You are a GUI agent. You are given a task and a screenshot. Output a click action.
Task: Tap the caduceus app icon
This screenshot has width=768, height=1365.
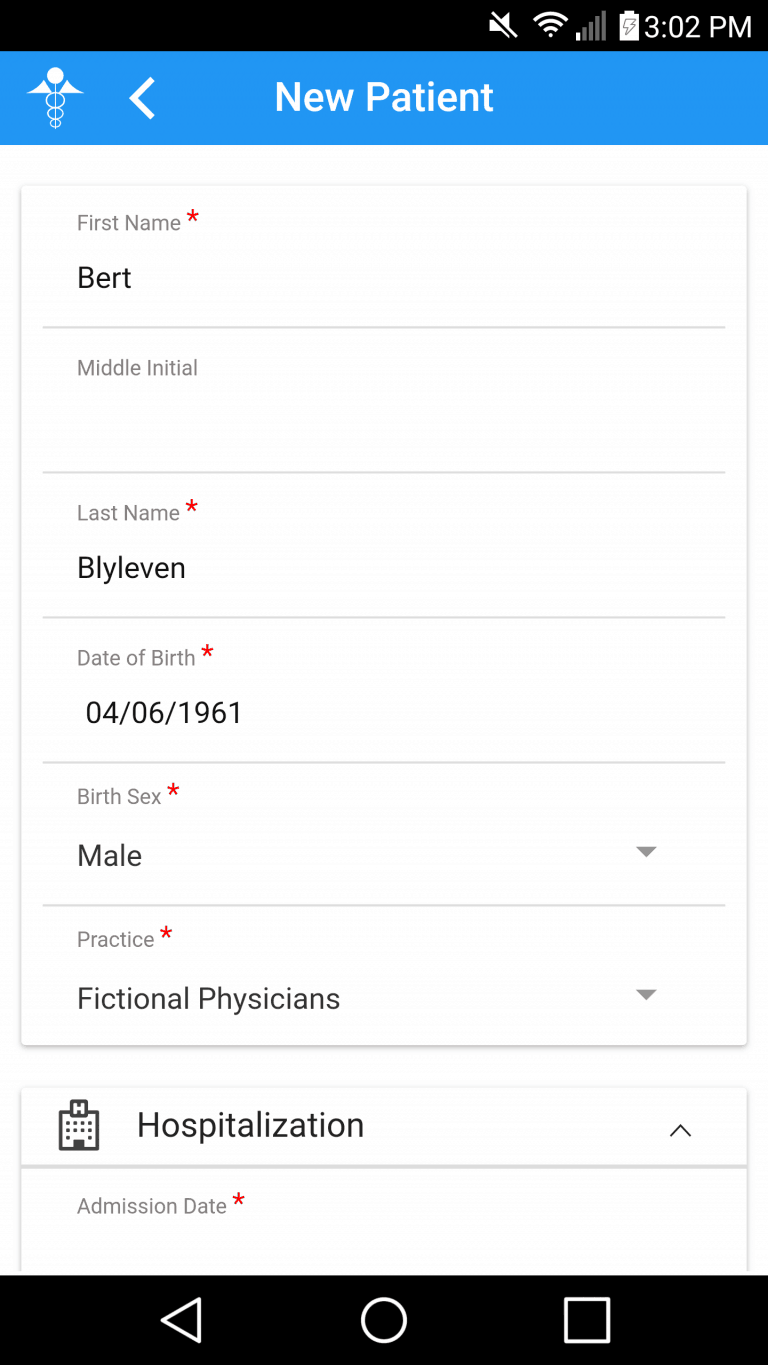click(x=55, y=98)
